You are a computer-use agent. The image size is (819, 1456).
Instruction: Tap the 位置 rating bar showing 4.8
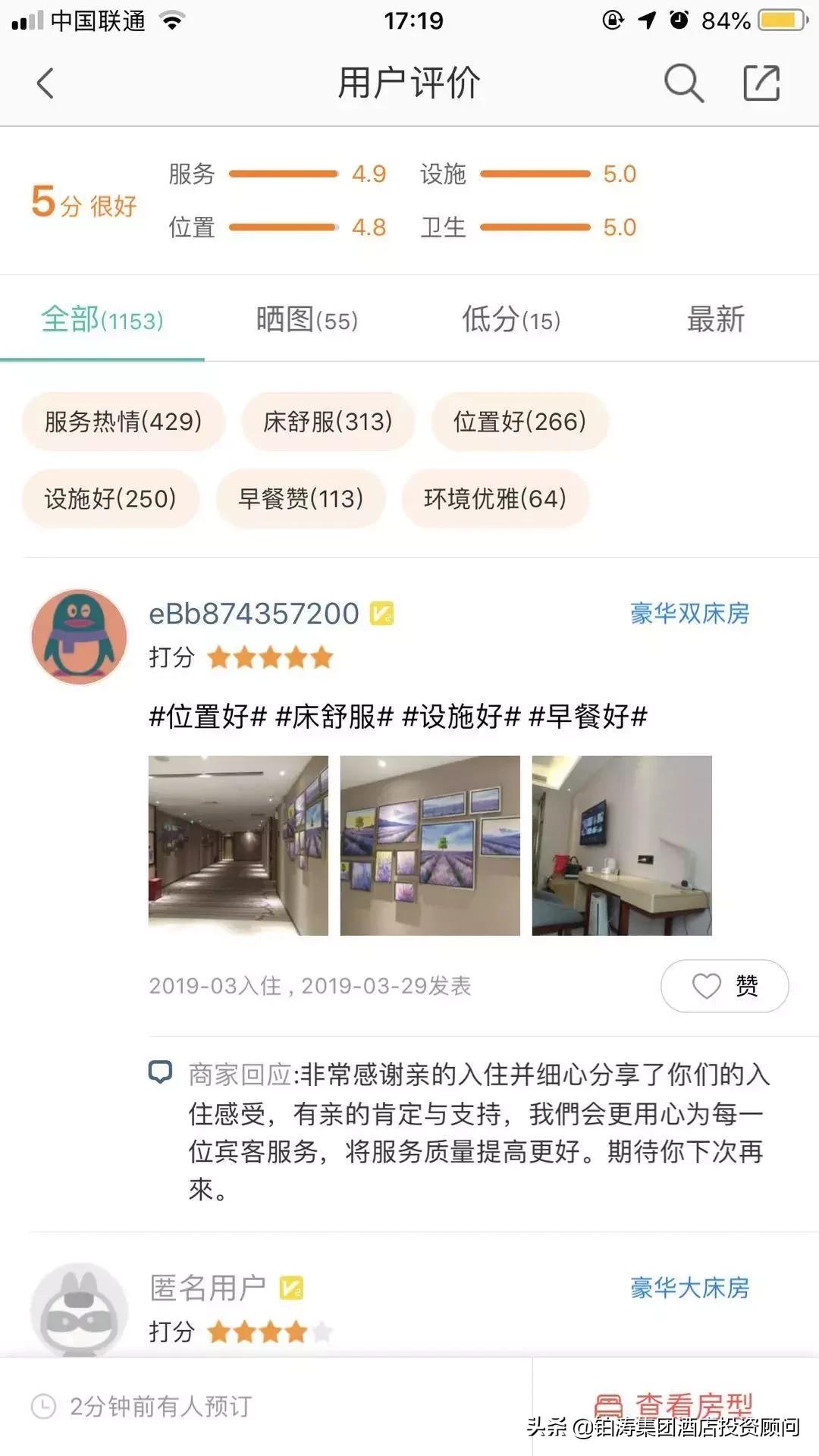pyautogui.click(x=284, y=226)
